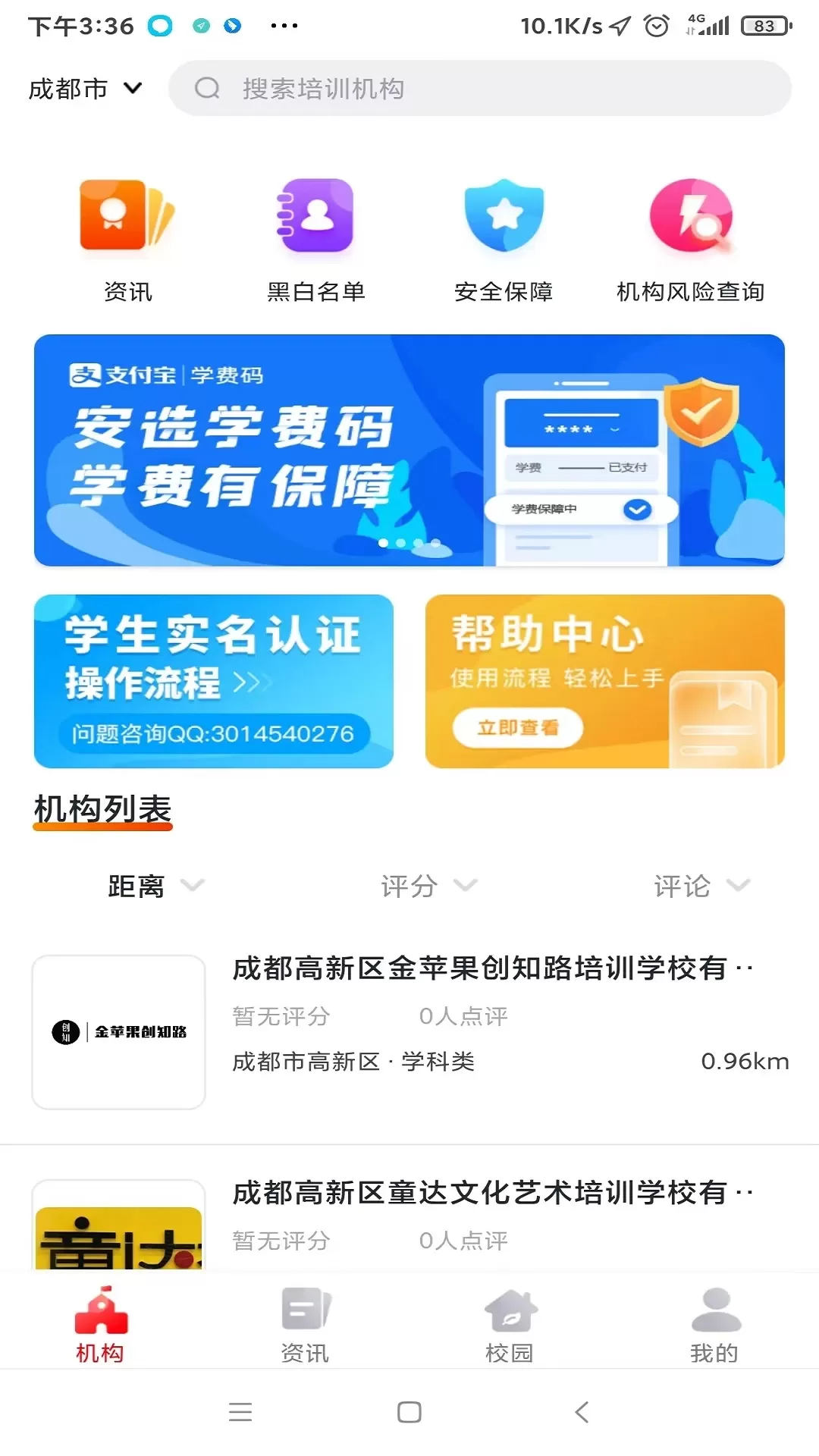Viewport: 819px width, 1456px height.
Task: Switch to the 我的 tab
Action: click(714, 1324)
